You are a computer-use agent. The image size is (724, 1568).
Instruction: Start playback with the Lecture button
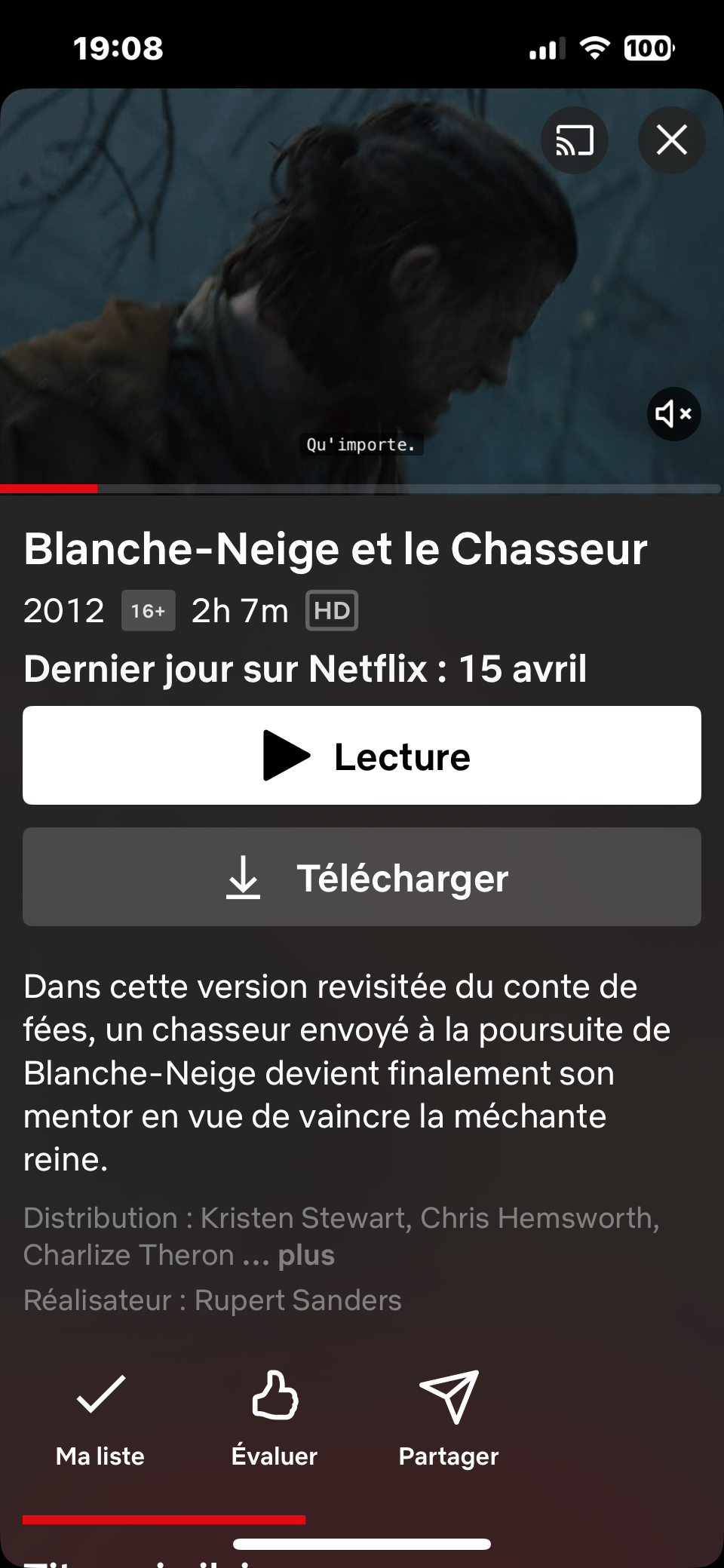click(362, 756)
